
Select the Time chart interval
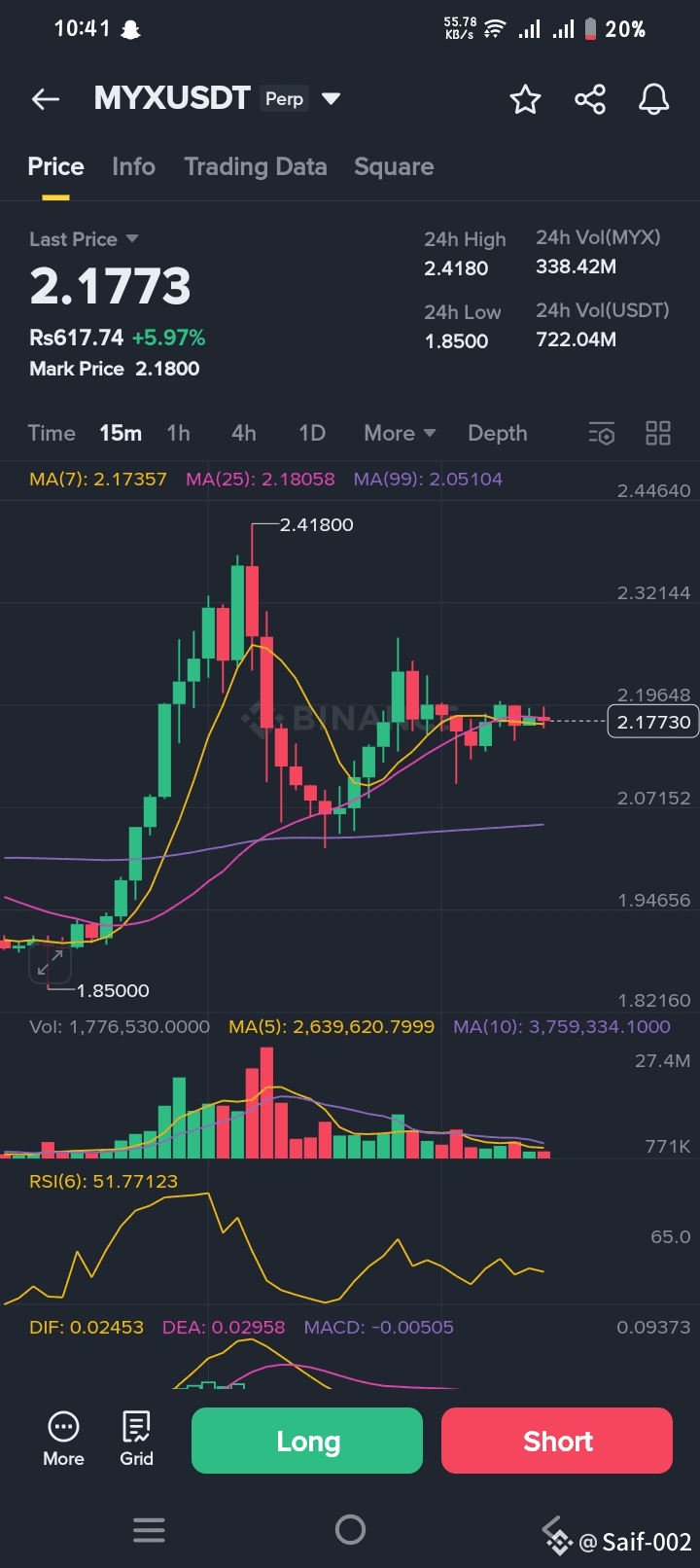[52, 433]
